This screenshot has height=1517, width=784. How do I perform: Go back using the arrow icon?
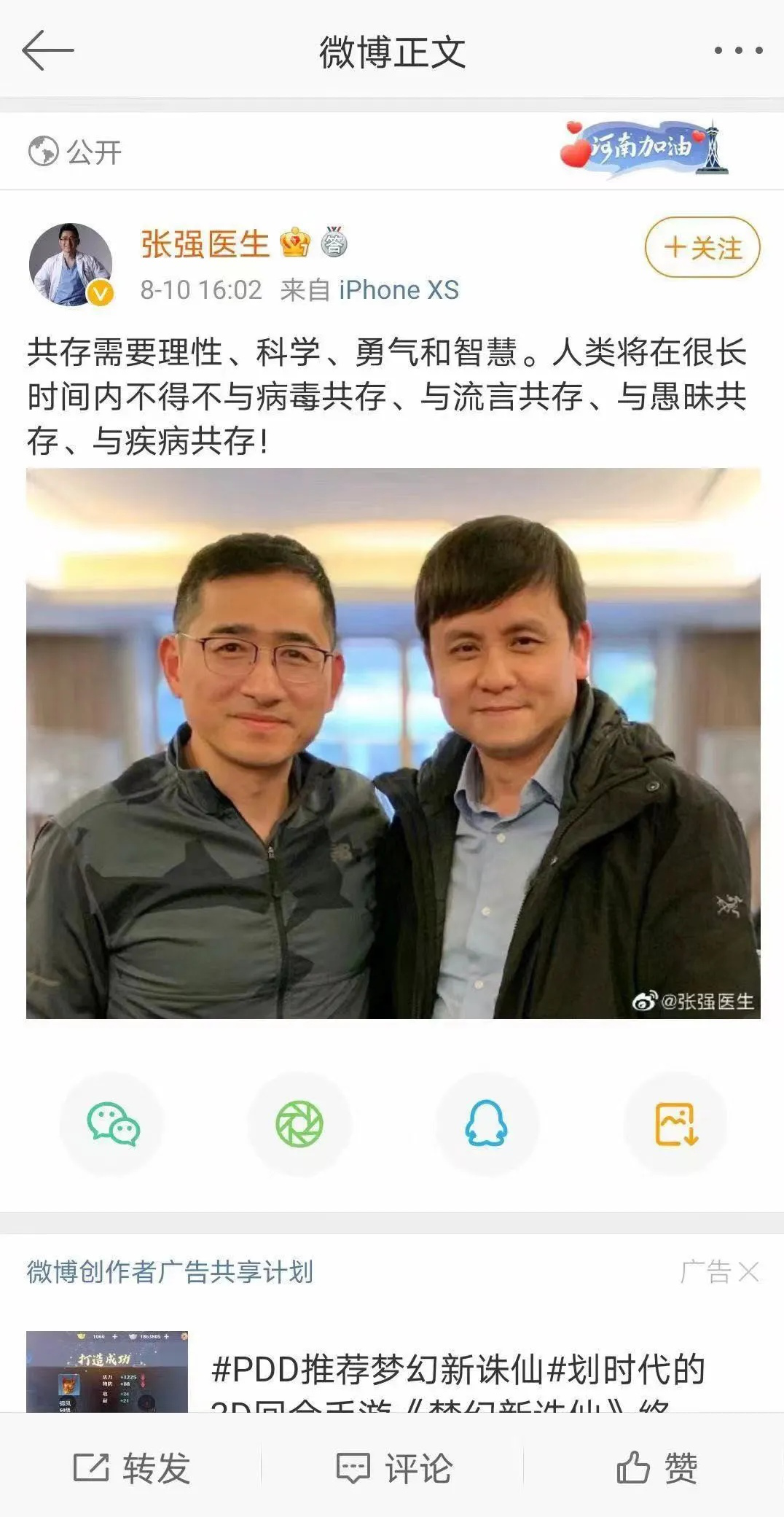point(48,50)
